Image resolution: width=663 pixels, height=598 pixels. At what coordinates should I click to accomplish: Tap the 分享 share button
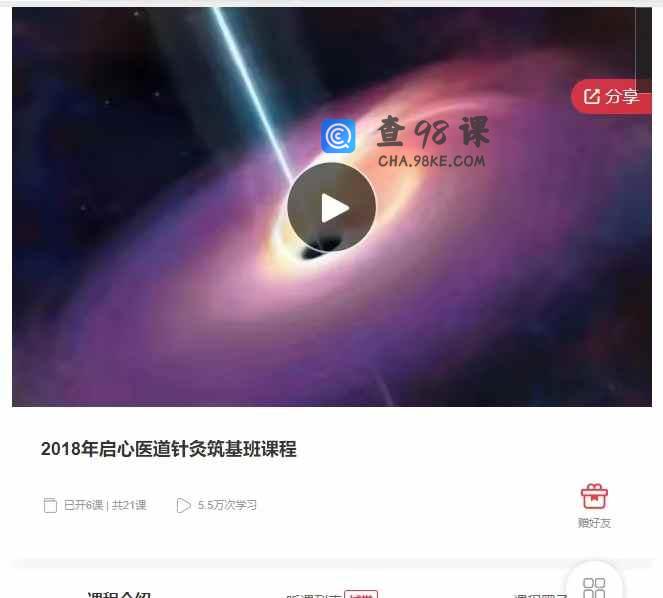611,96
